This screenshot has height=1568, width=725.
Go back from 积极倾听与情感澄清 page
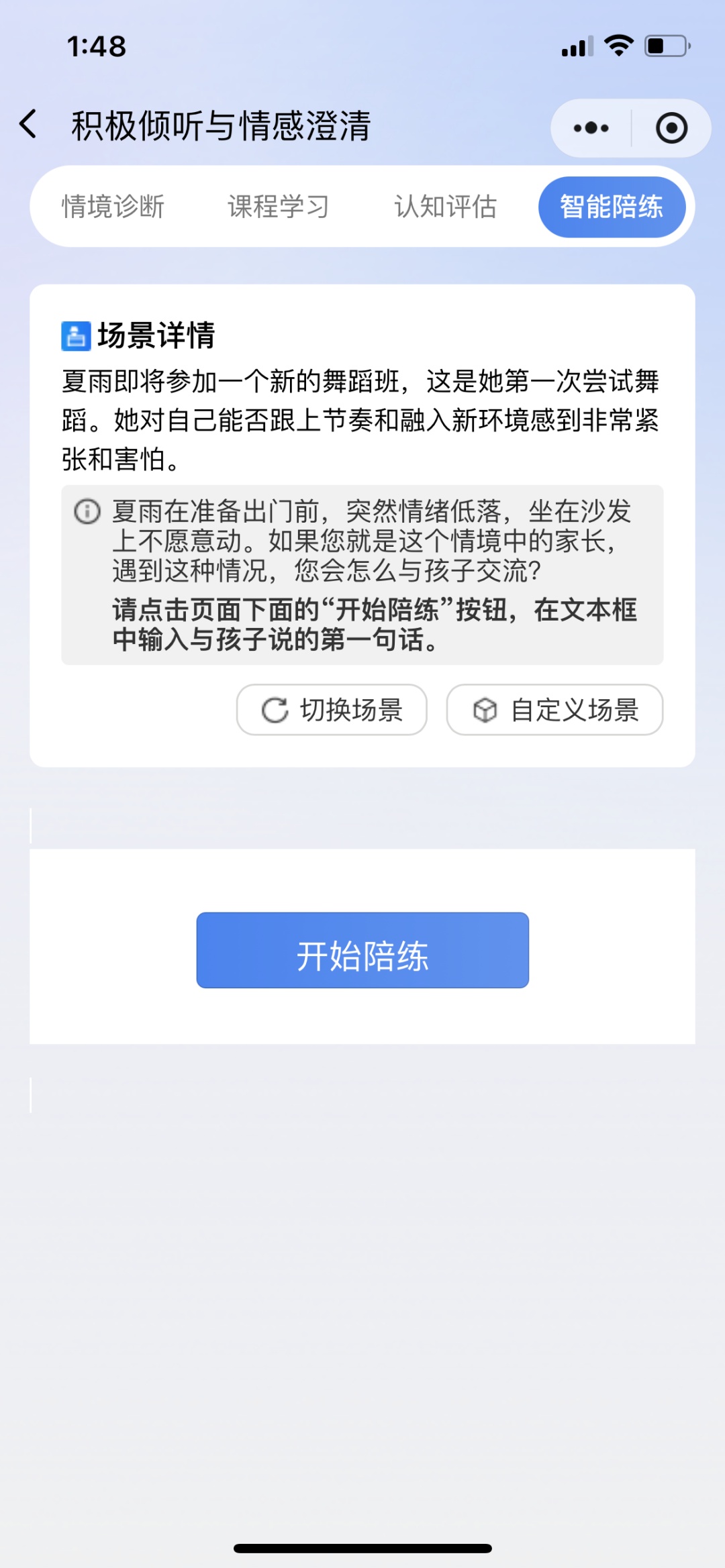pyautogui.click(x=28, y=125)
